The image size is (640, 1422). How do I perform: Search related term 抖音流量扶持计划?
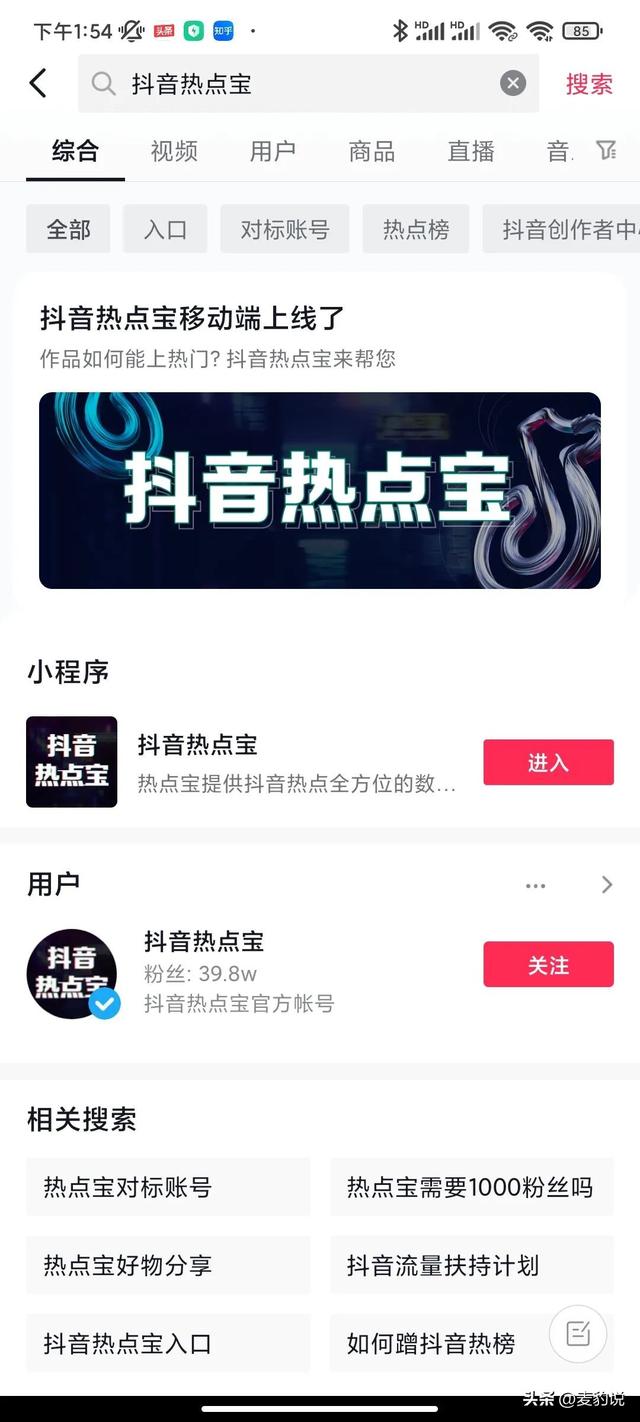(x=471, y=1265)
